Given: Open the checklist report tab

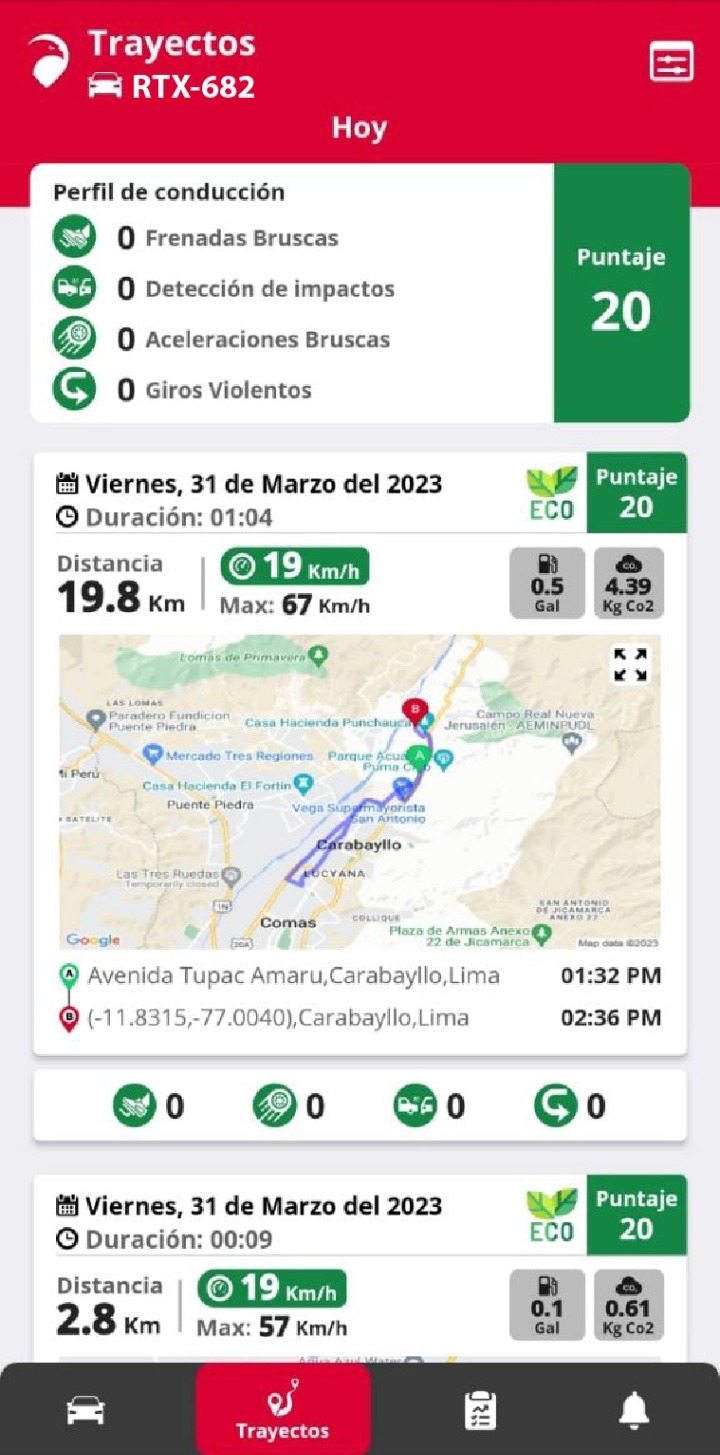Looking at the screenshot, I should tap(481, 1410).
